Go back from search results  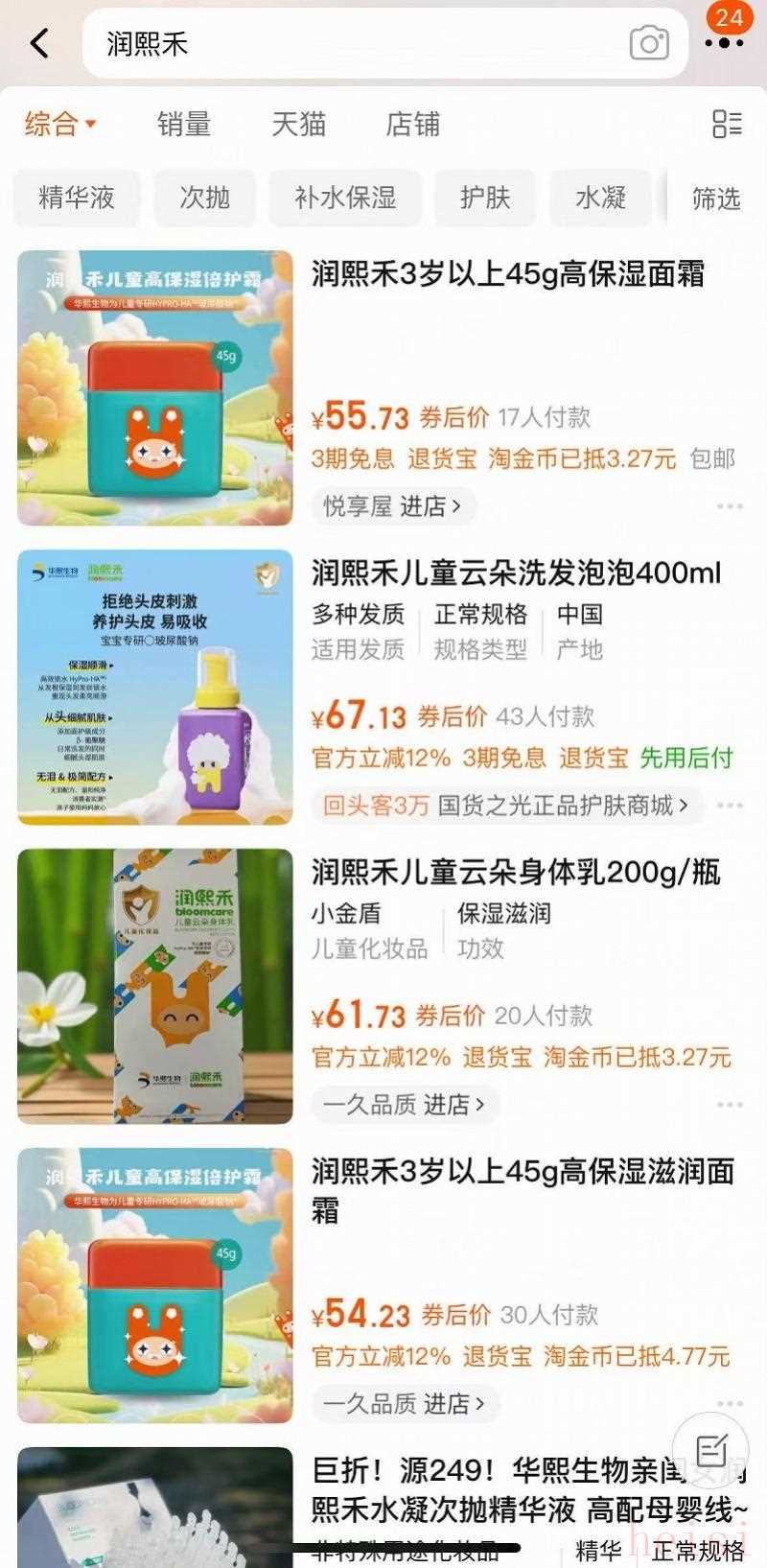[x=38, y=43]
